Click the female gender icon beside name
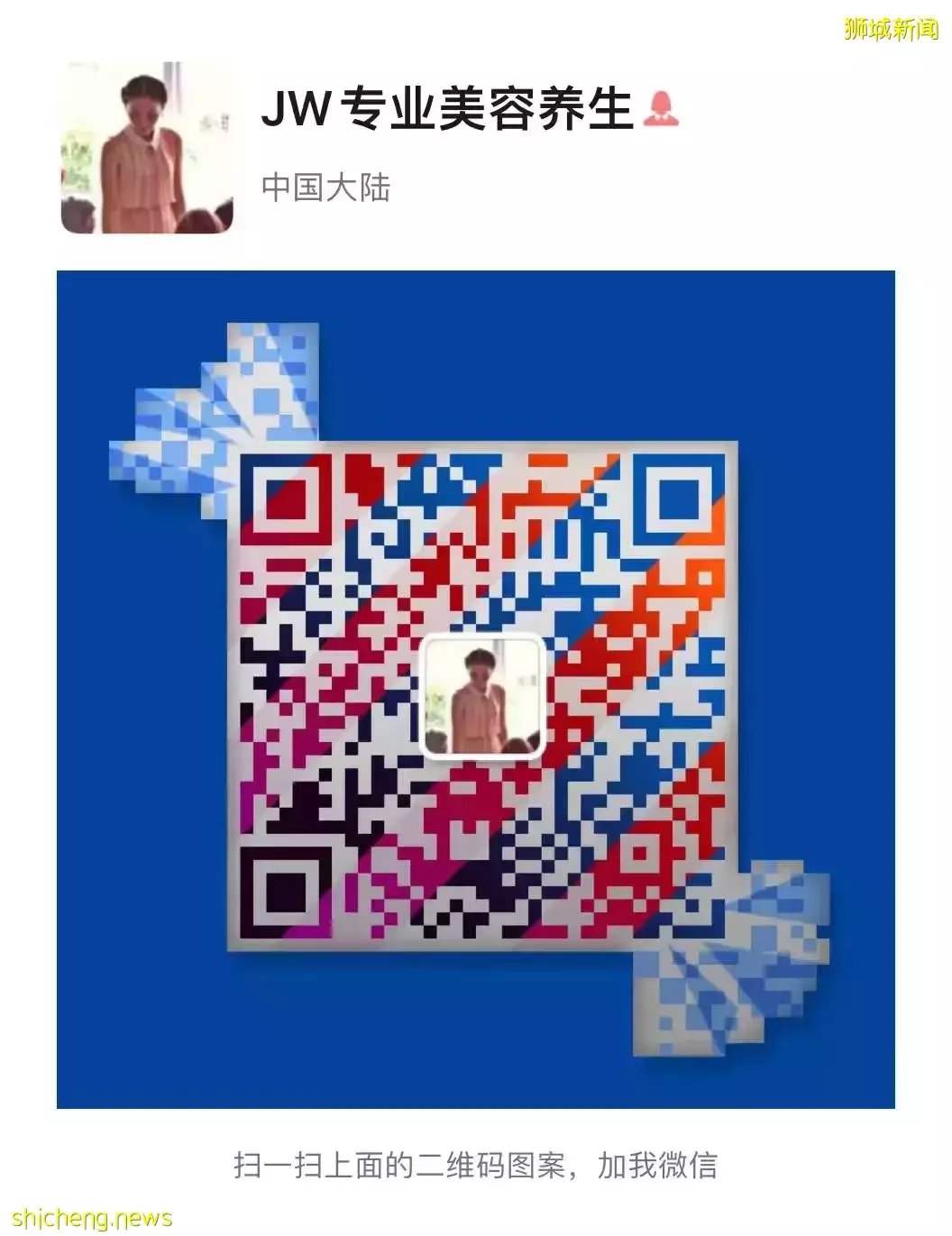952x1236 pixels. 663,108
